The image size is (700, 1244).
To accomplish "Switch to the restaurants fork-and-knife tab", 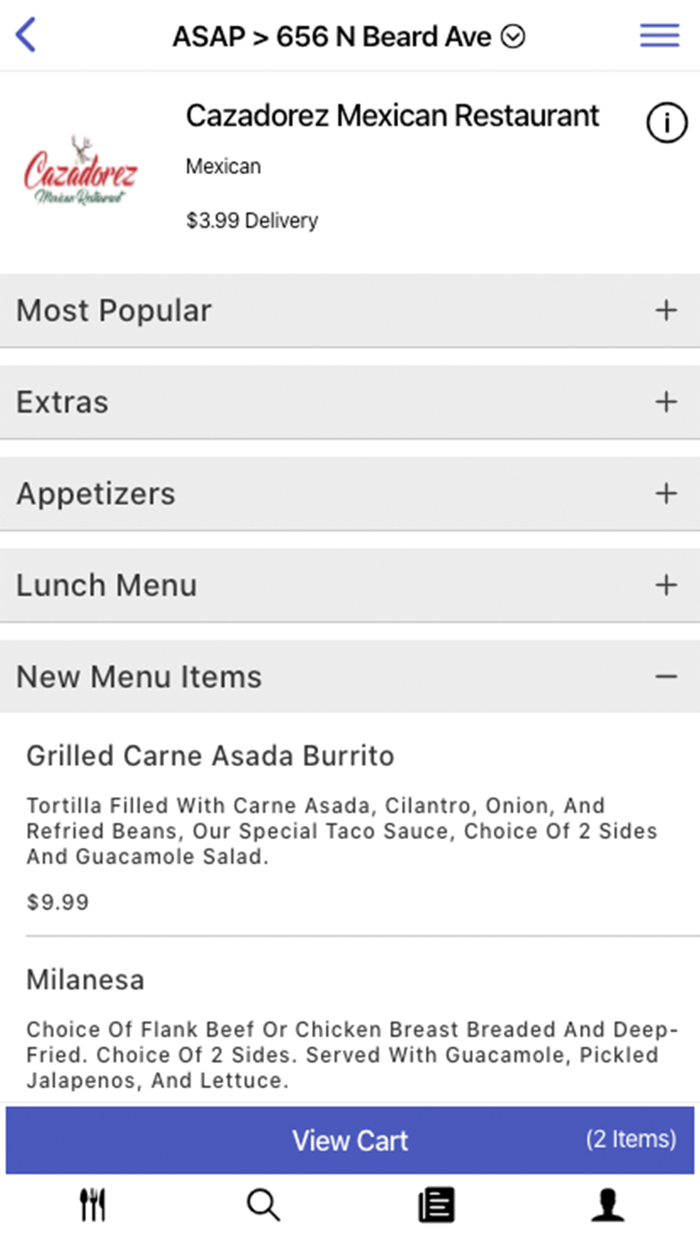I will point(93,1205).
